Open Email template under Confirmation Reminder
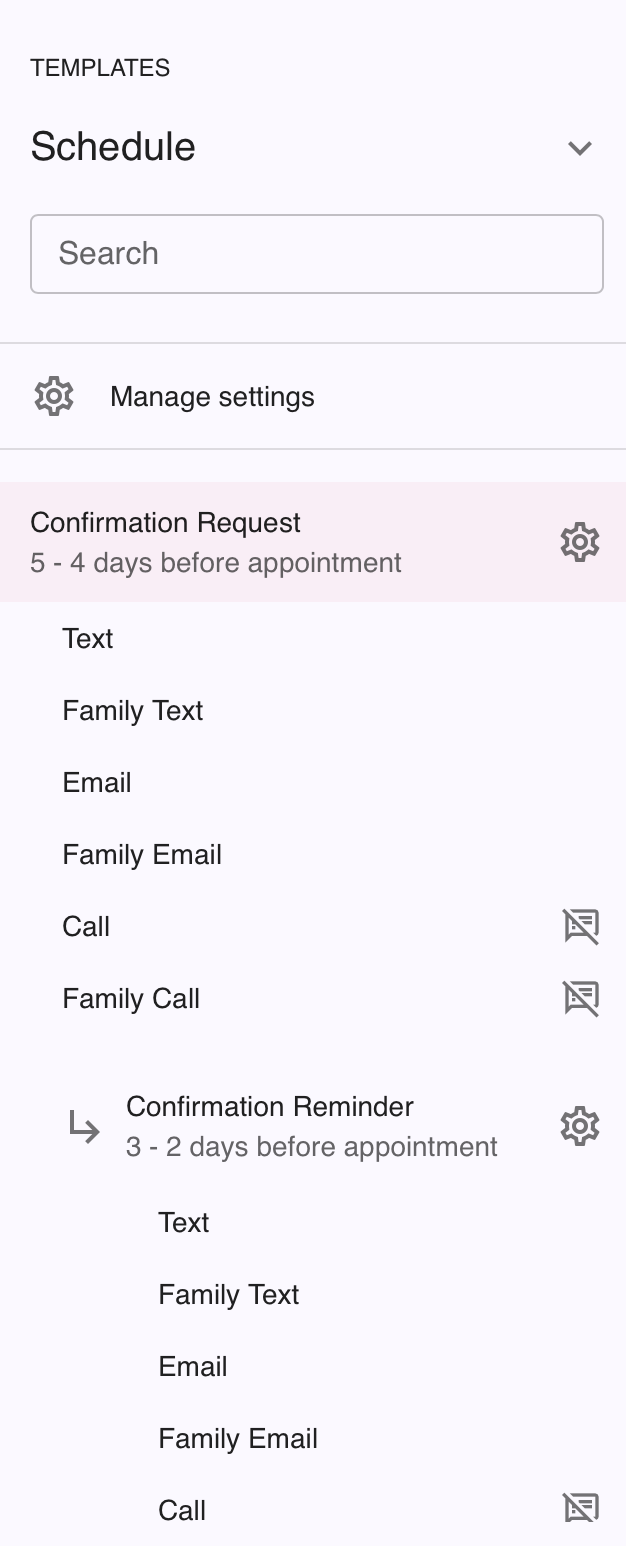 193,1367
